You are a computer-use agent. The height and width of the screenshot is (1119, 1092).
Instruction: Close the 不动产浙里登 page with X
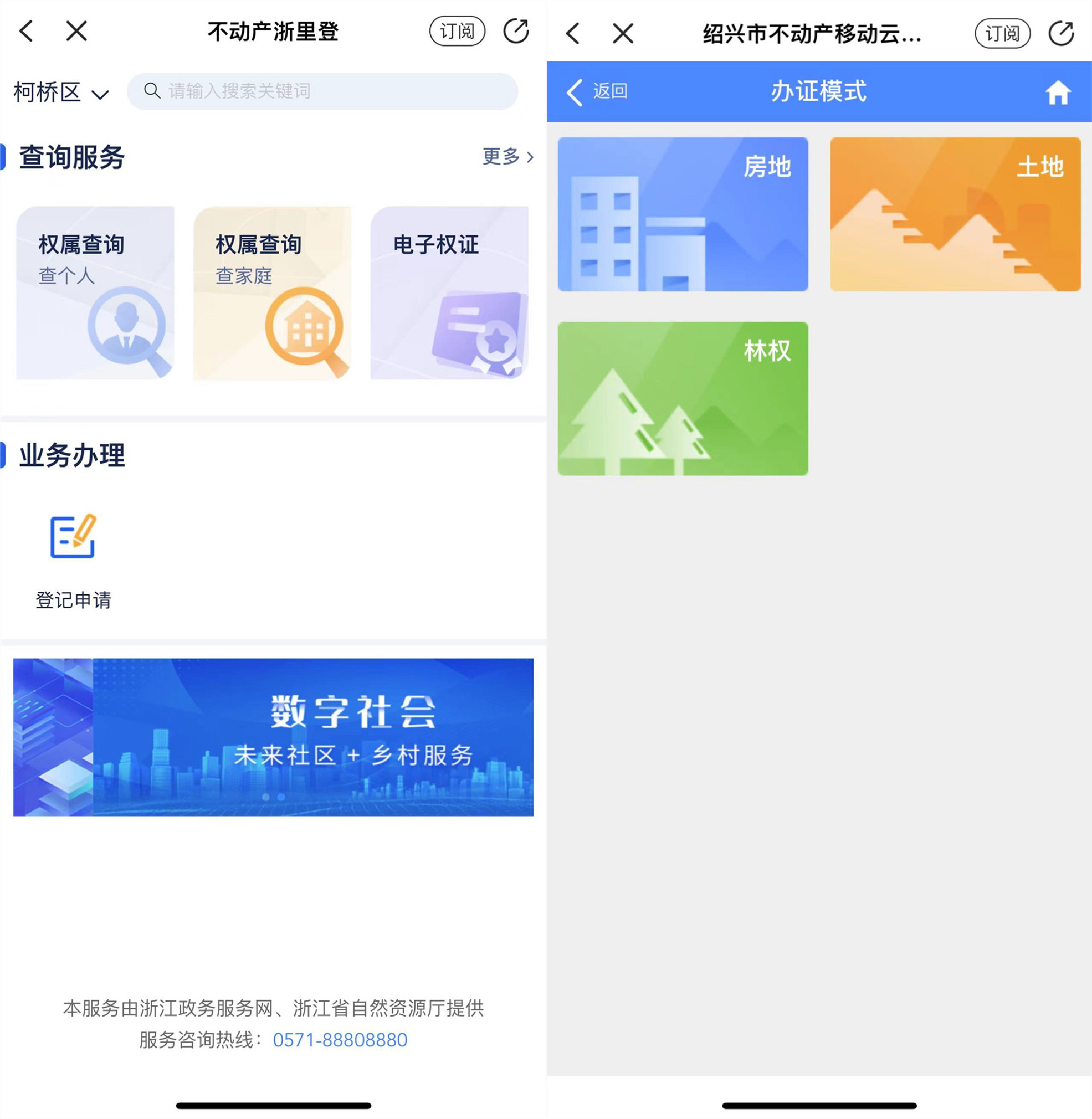point(76,31)
